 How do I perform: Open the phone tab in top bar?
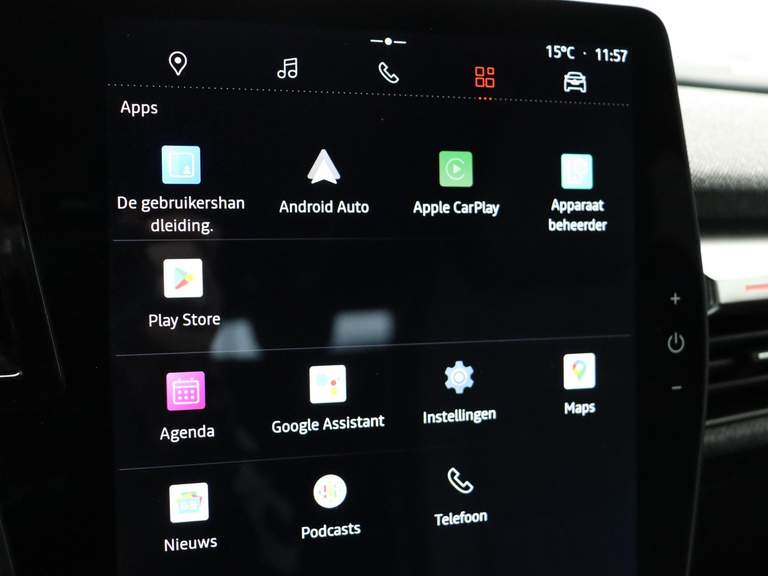pyautogui.click(x=388, y=72)
